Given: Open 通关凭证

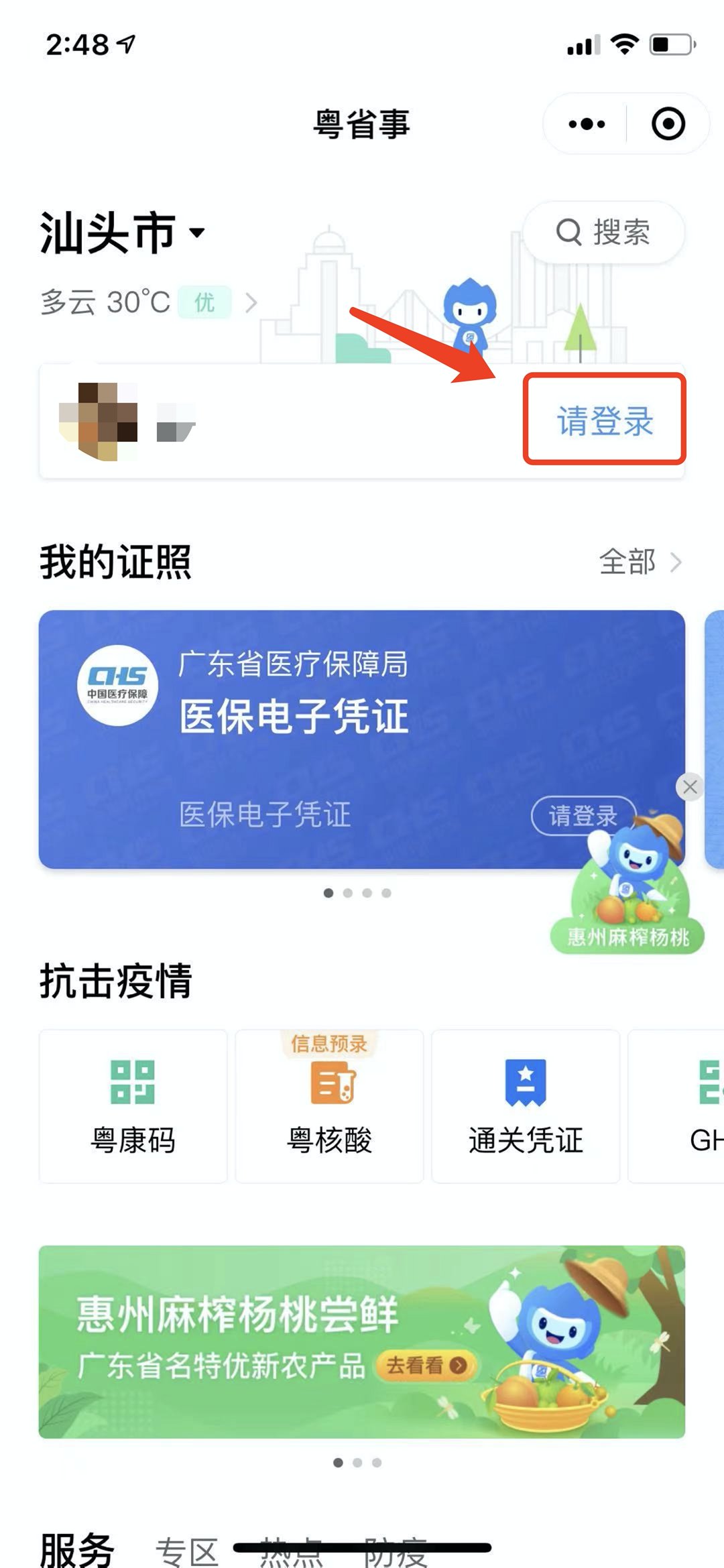Looking at the screenshot, I should [x=526, y=1106].
